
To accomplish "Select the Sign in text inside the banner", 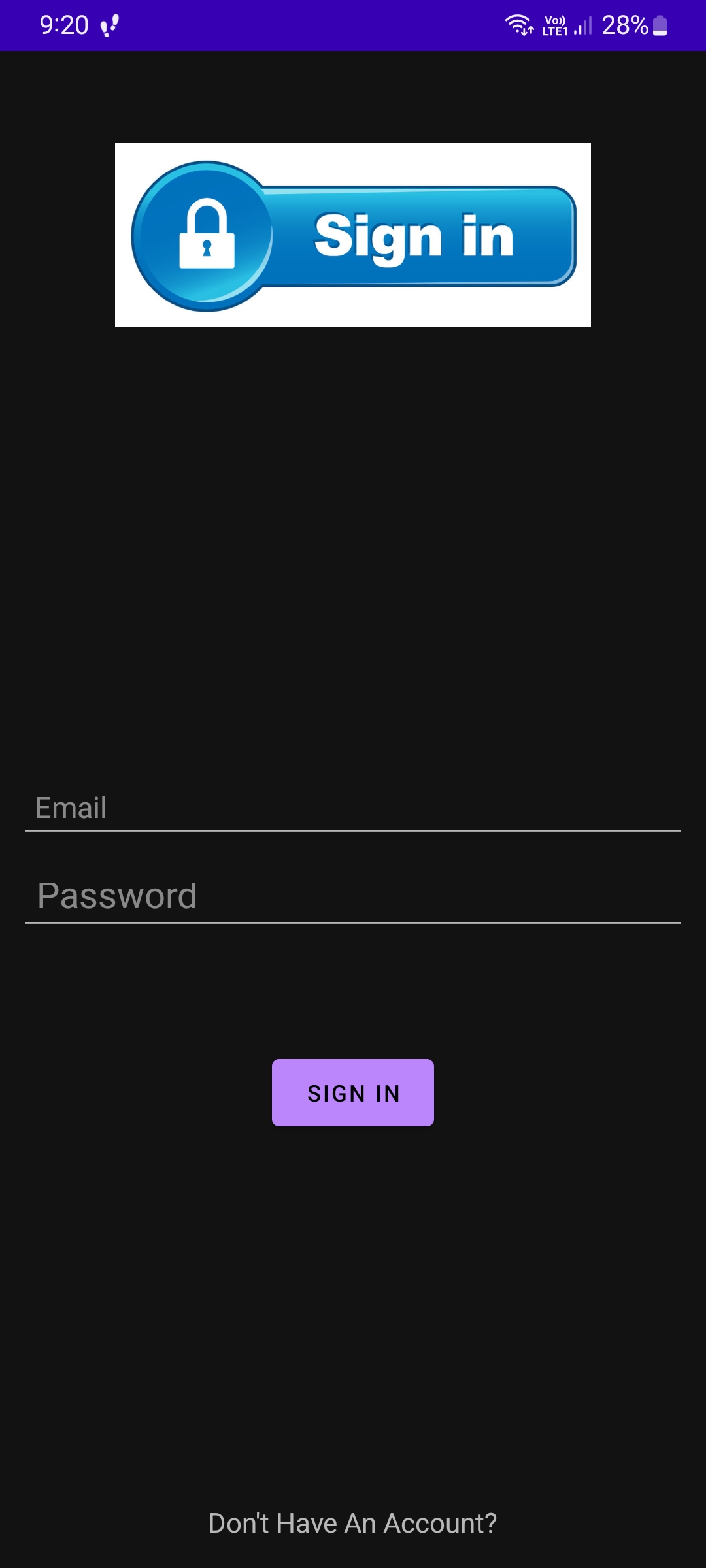I will click(413, 237).
